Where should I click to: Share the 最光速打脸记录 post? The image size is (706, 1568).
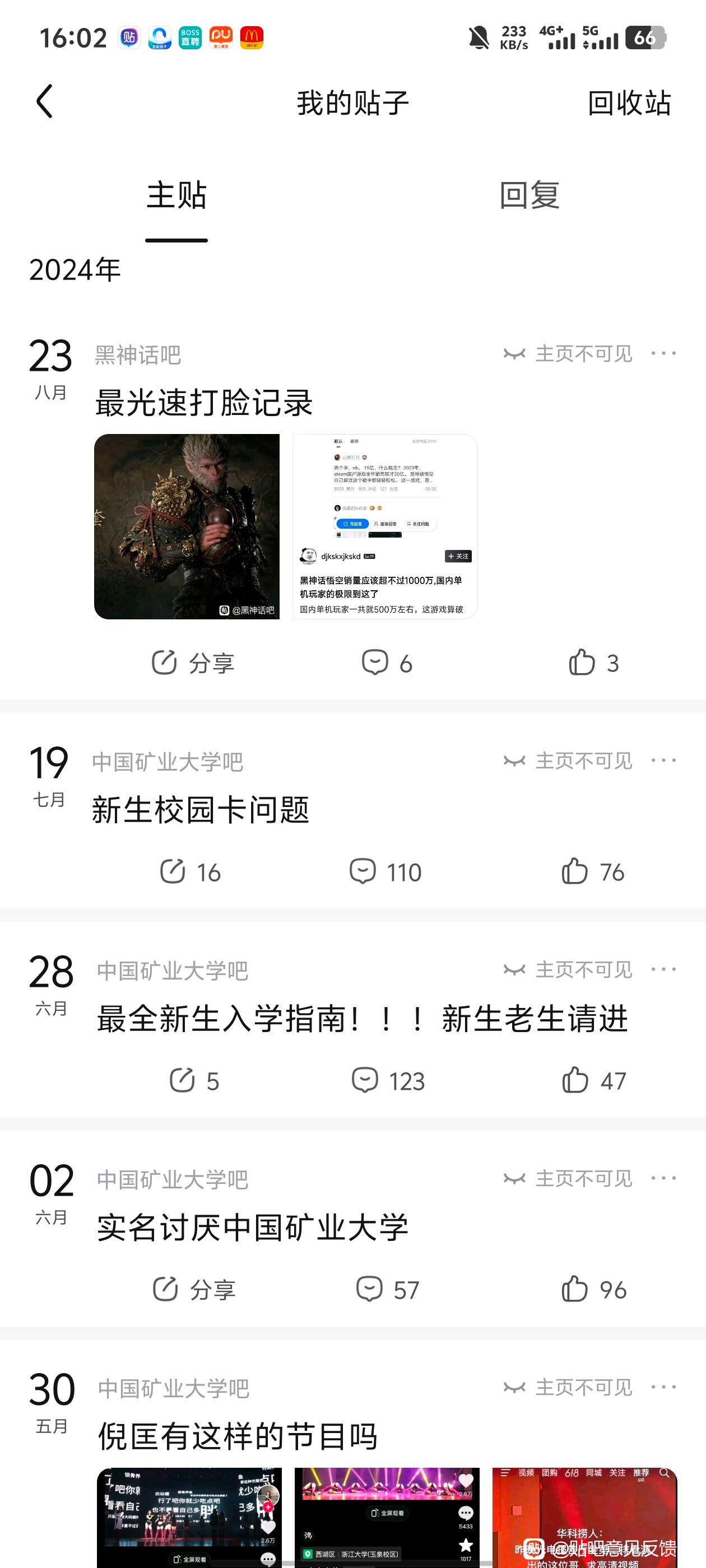coord(193,663)
